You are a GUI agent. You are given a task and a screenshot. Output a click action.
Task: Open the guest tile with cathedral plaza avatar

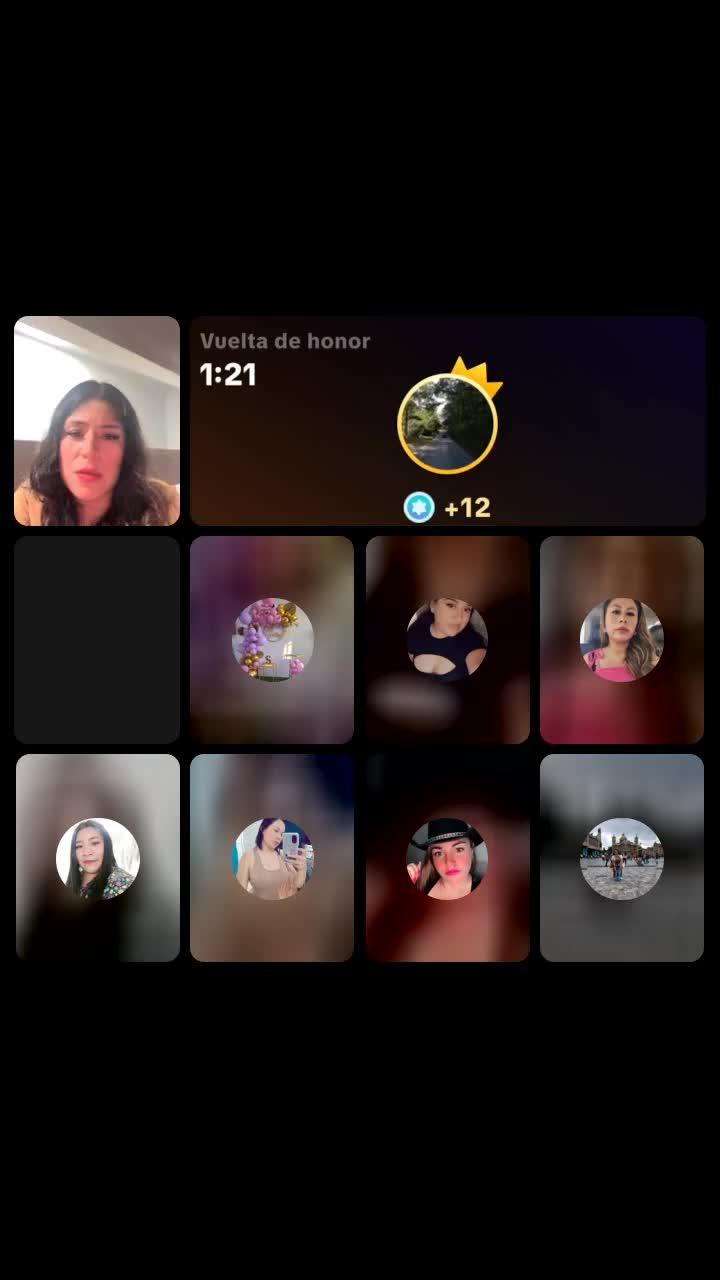(x=622, y=858)
